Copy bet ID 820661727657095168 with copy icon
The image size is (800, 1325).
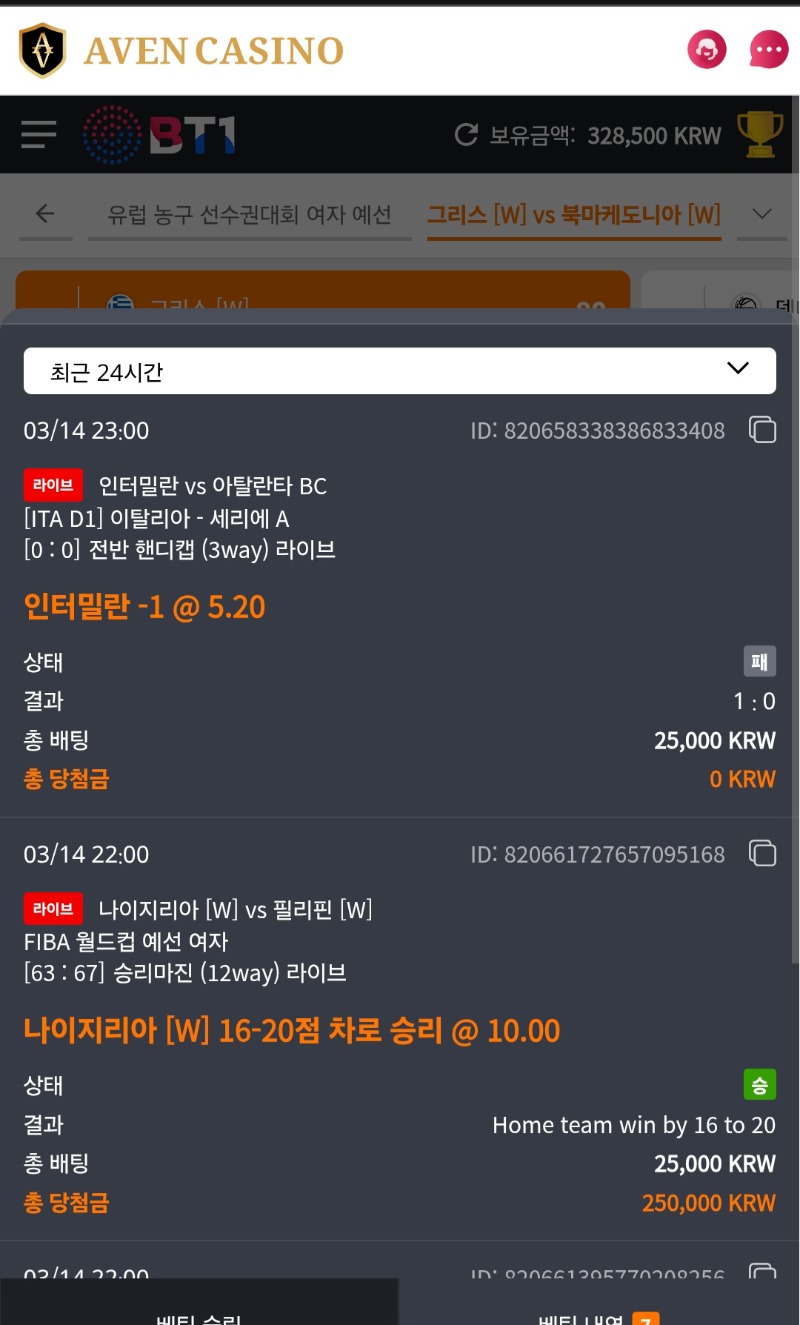click(763, 853)
